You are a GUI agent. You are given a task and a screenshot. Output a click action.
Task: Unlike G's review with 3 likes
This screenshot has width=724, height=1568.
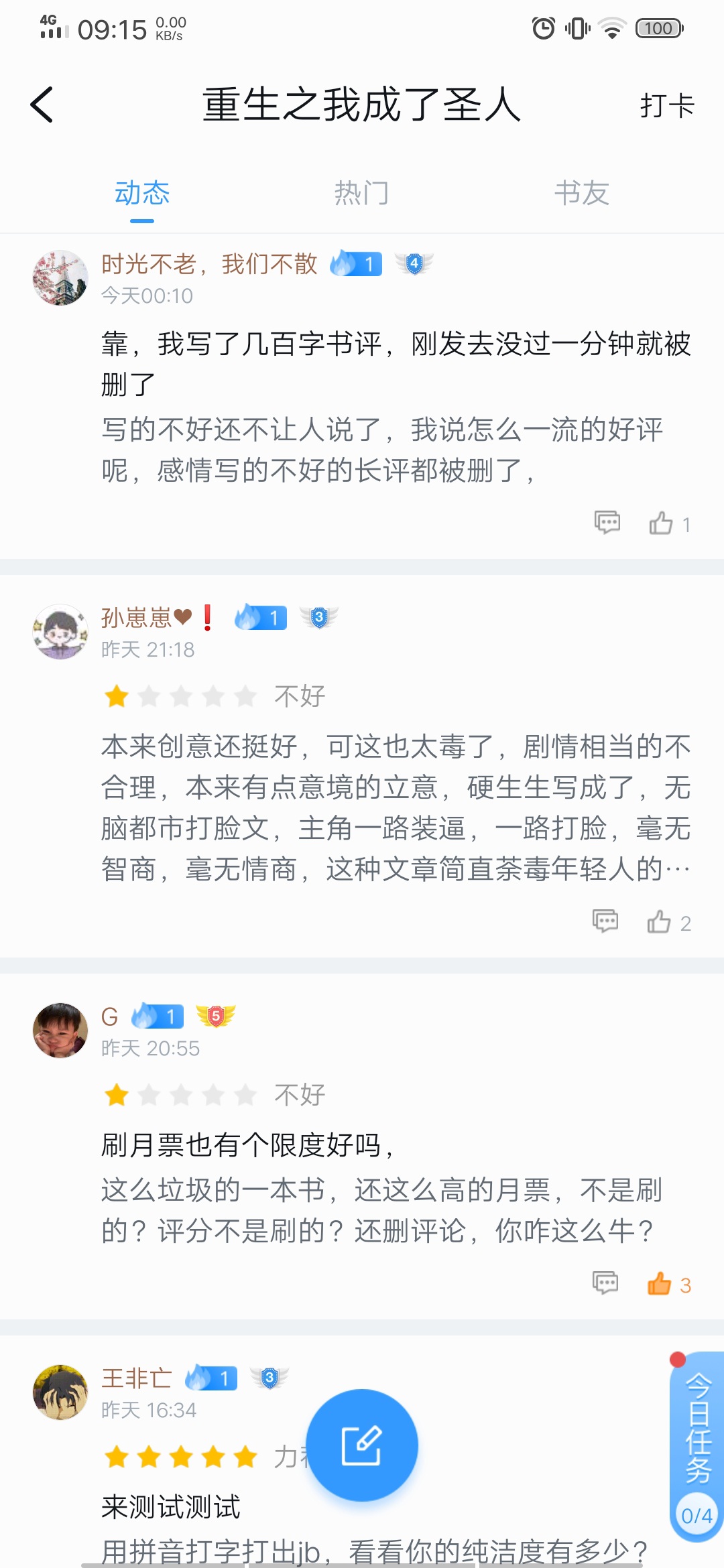tap(660, 1284)
